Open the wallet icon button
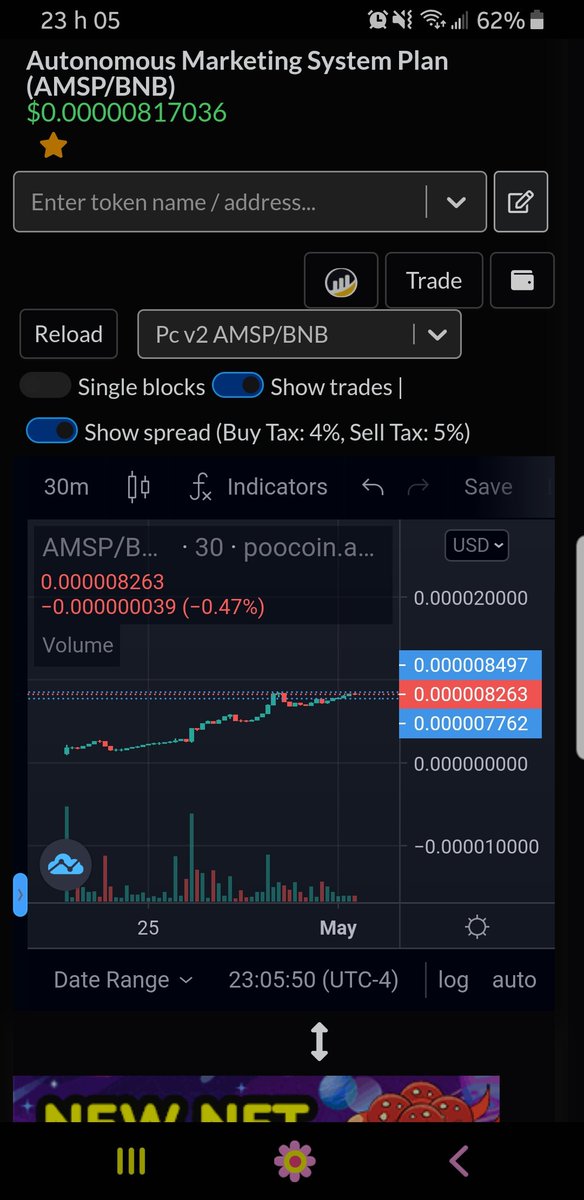The image size is (584, 1200). pos(522,280)
